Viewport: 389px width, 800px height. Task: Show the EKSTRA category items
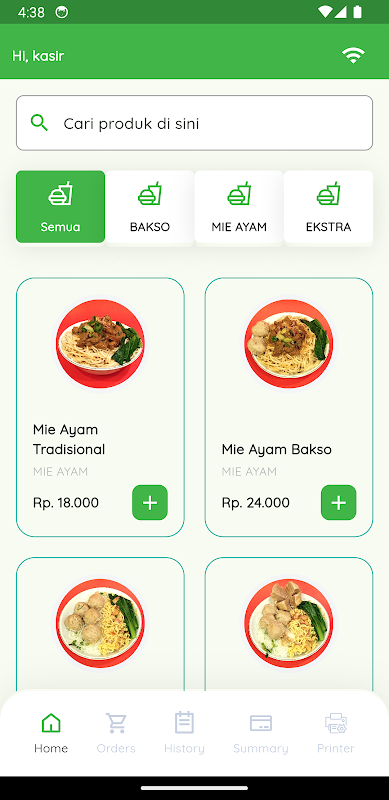pos(328,207)
